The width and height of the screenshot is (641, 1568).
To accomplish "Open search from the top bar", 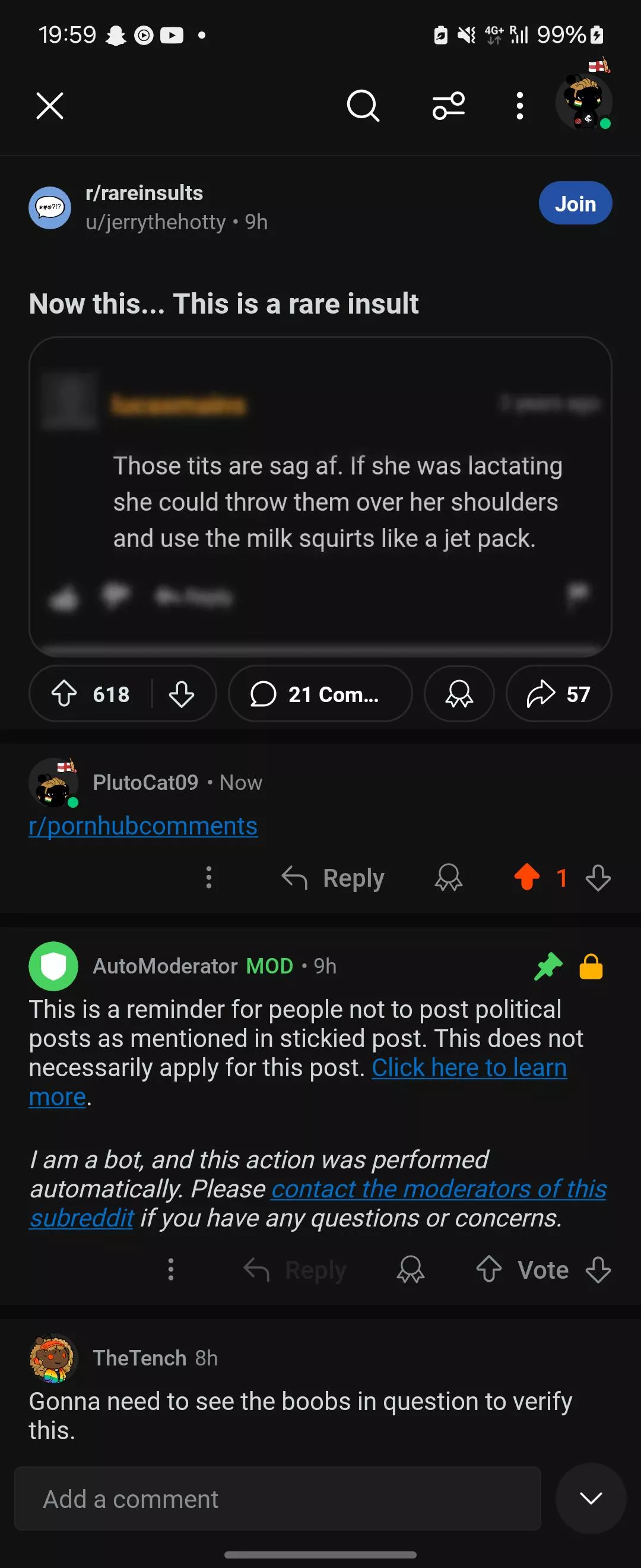I will 363,106.
